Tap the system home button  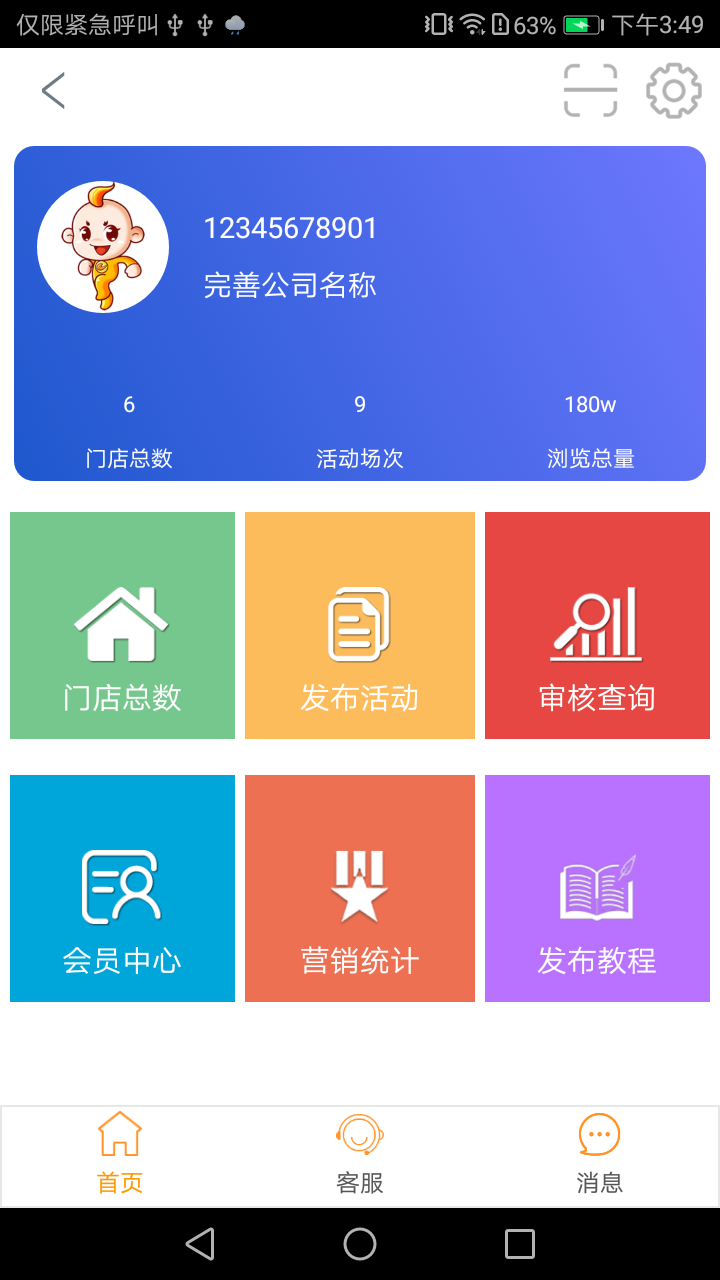pos(360,1244)
